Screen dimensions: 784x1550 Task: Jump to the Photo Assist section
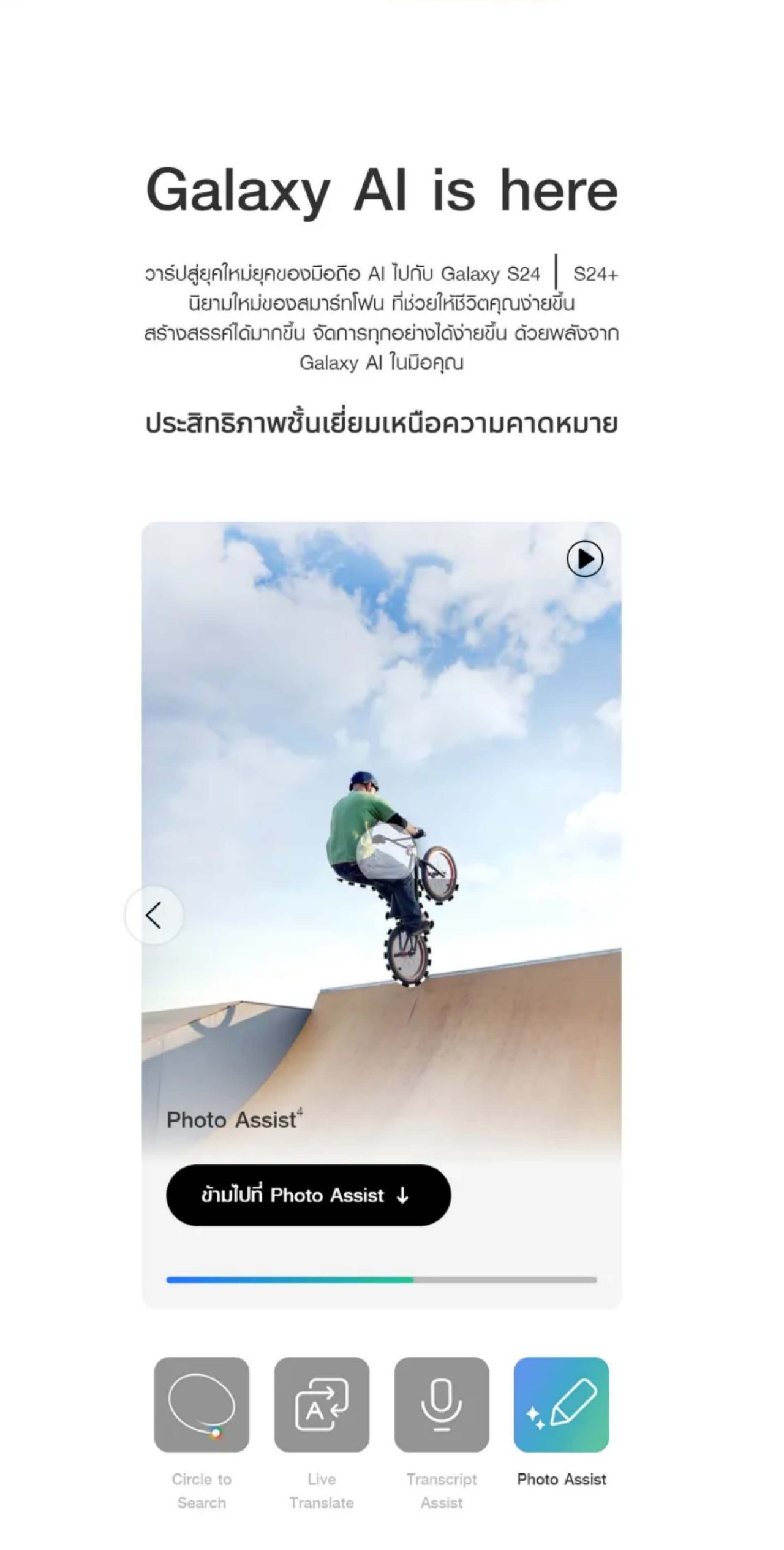tap(308, 1195)
